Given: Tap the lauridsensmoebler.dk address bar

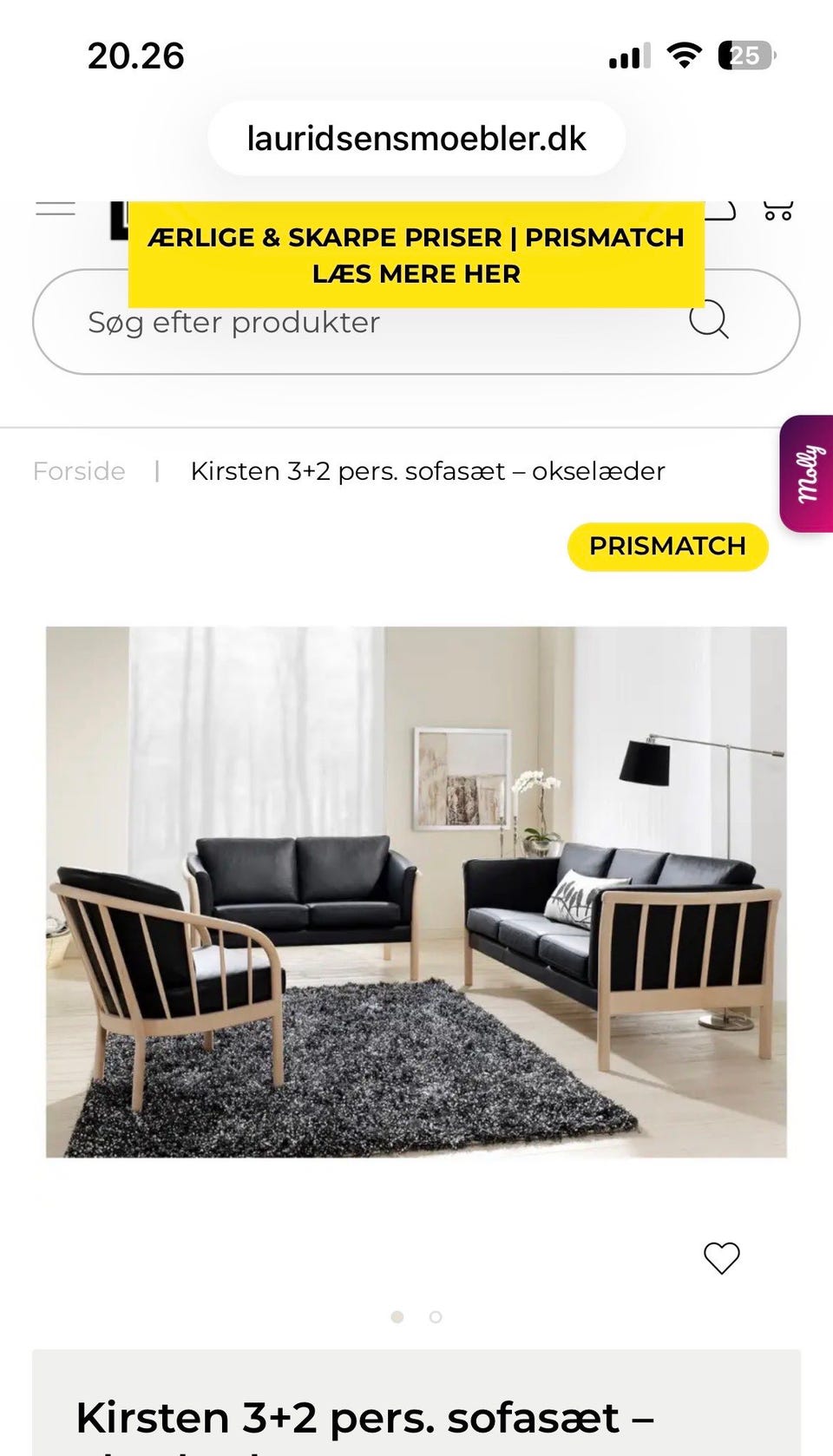Looking at the screenshot, I should tap(416, 138).
